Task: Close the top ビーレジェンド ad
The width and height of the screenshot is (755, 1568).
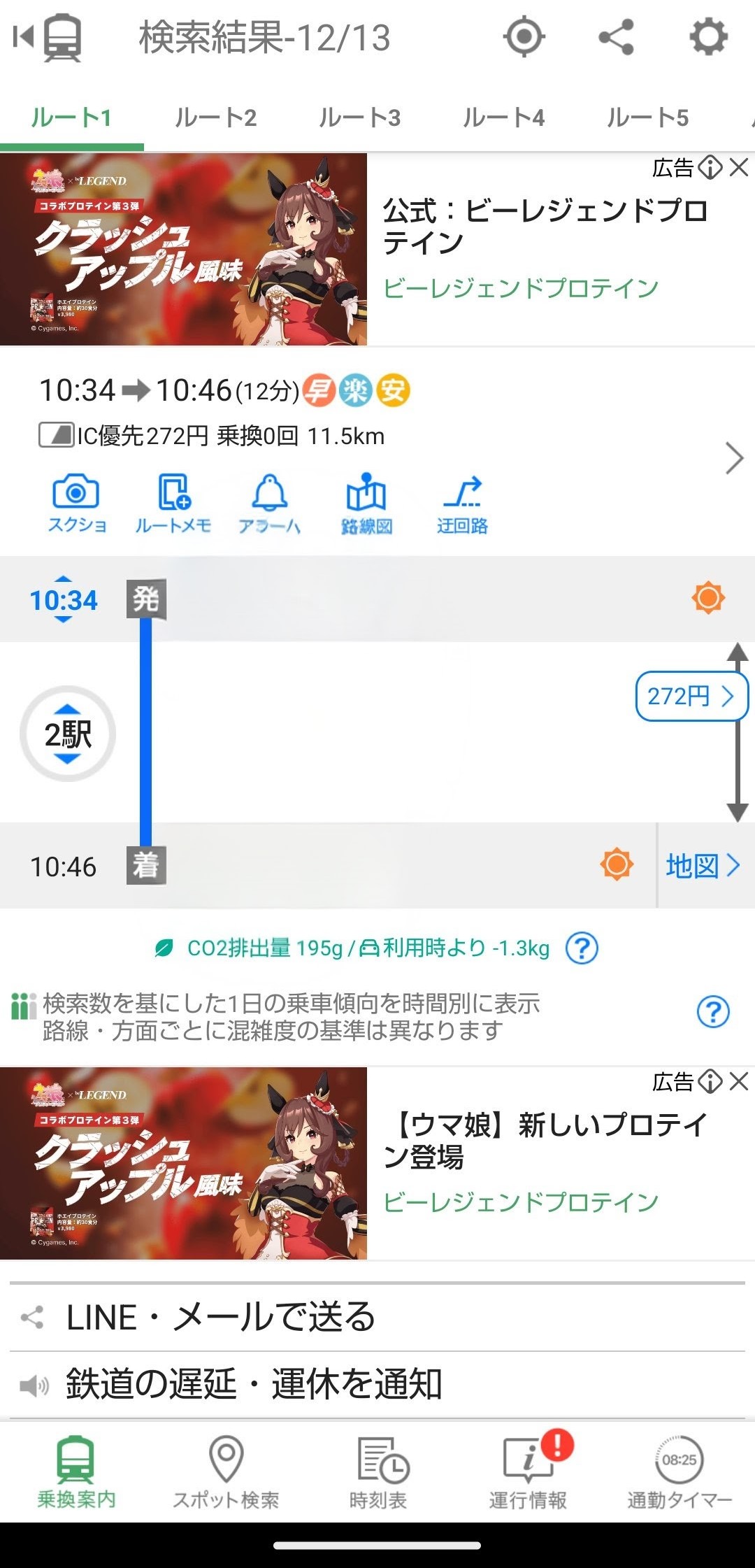Action: tap(739, 168)
